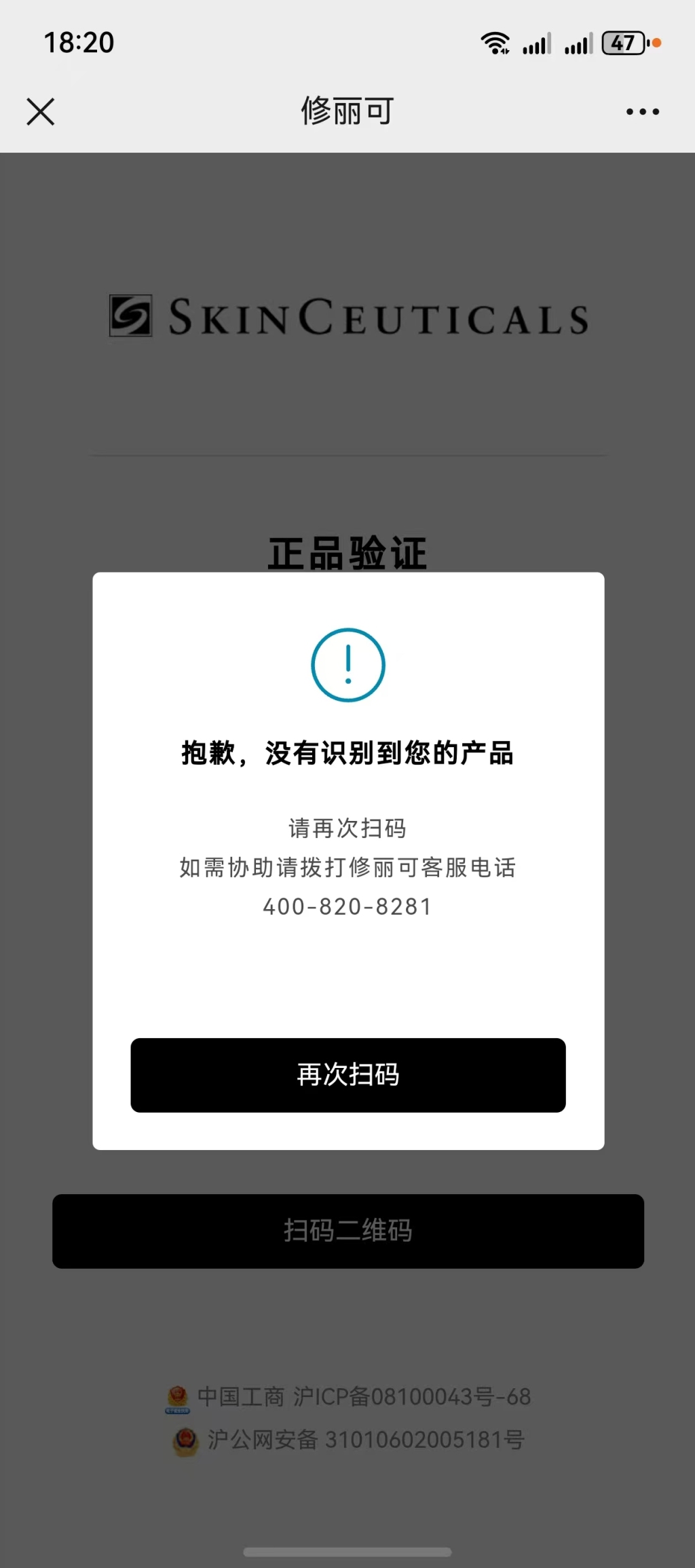Open the three-dot more options menu
The image size is (695, 1568).
click(x=642, y=111)
